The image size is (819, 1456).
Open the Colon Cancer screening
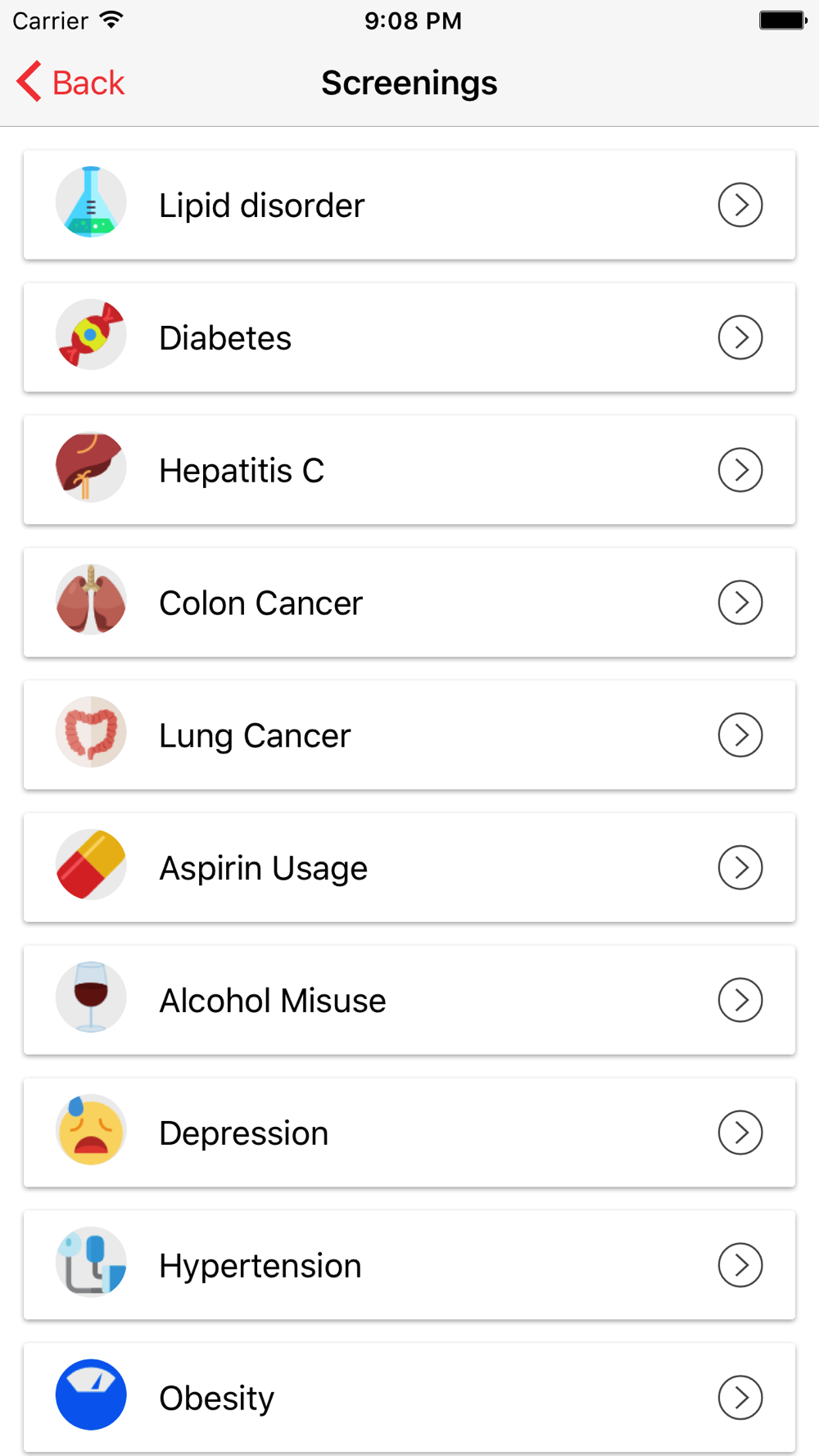409,603
